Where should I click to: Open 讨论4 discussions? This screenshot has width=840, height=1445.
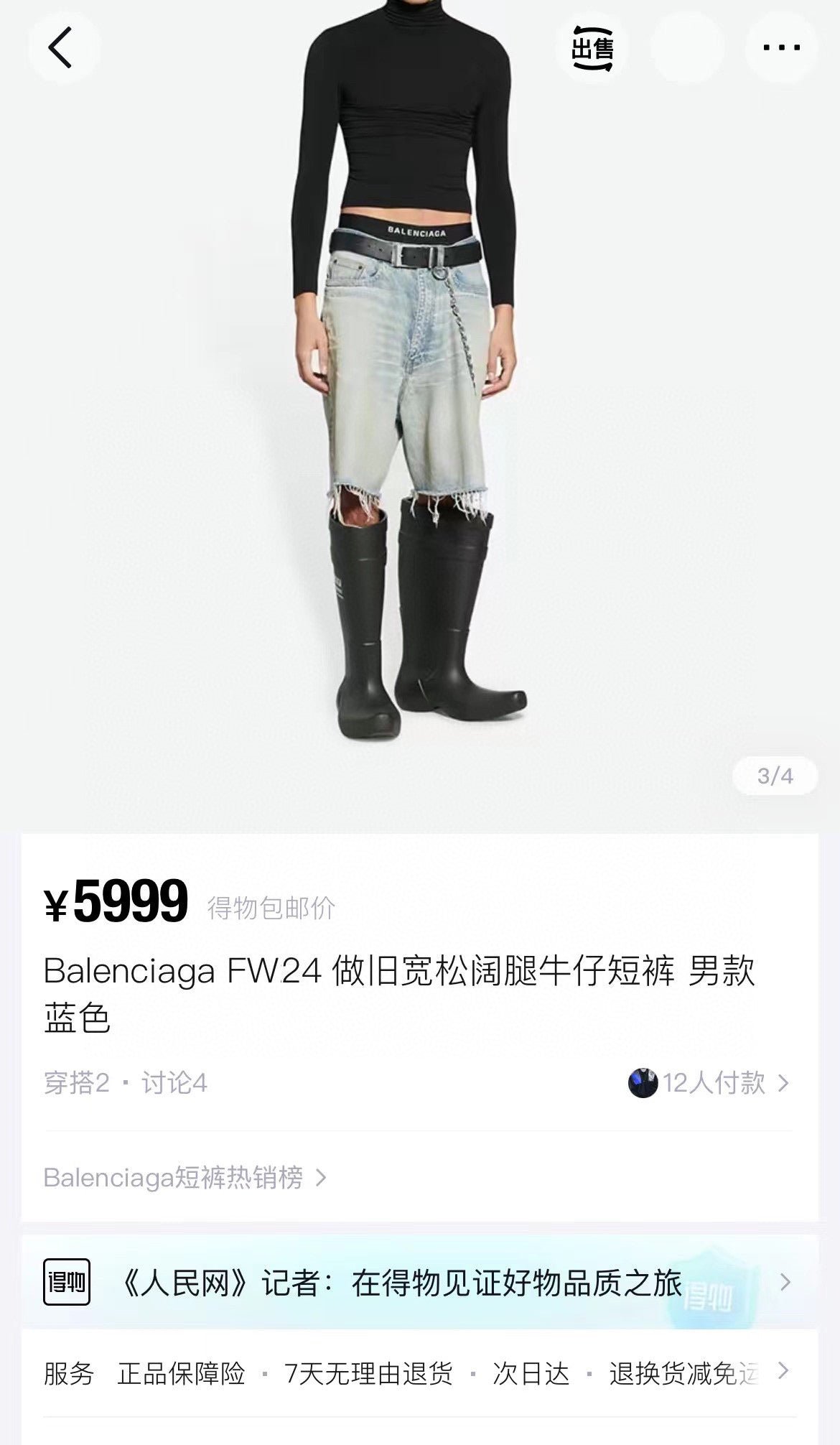174,1082
